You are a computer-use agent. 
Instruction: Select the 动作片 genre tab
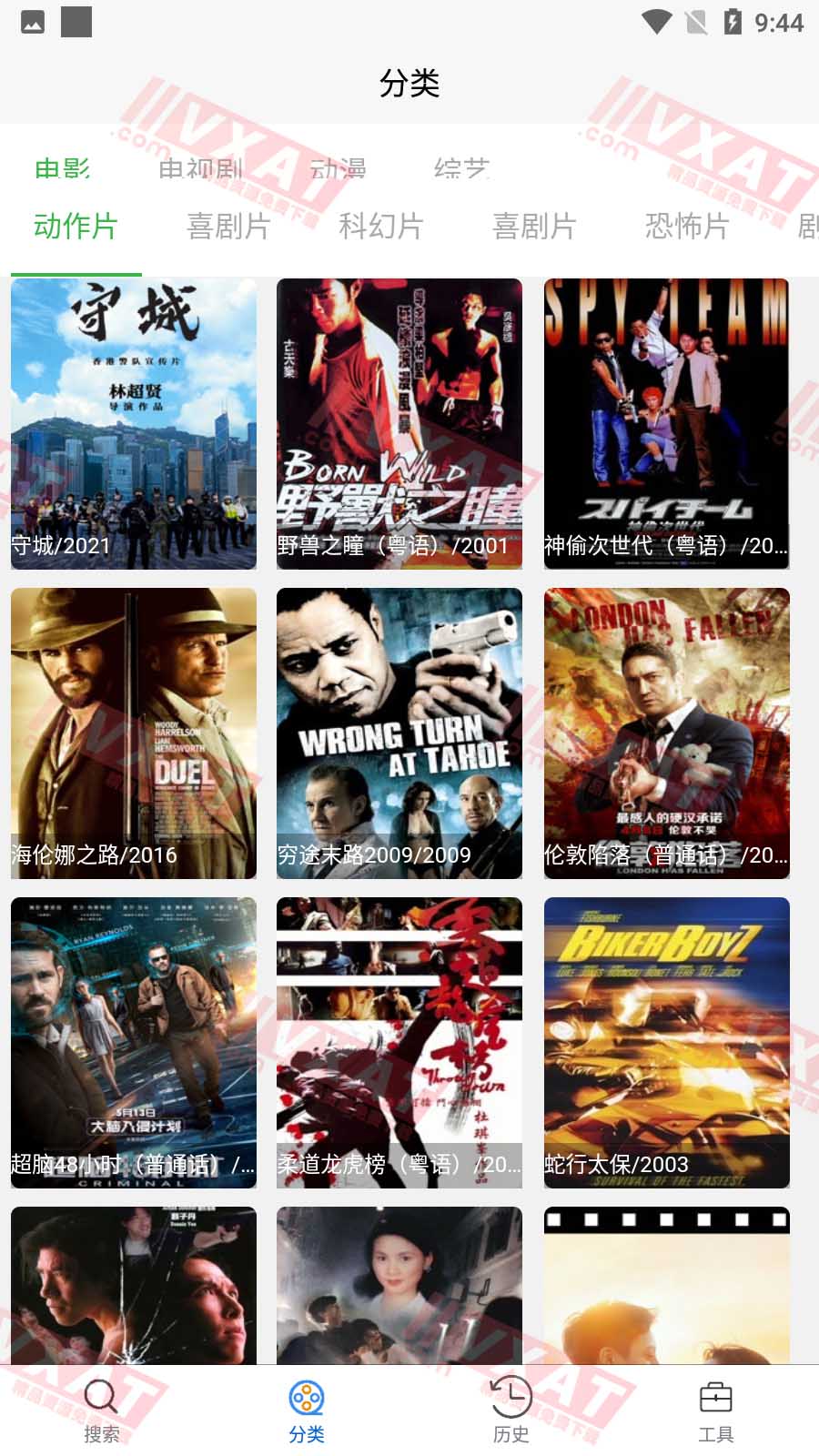[x=76, y=226]
